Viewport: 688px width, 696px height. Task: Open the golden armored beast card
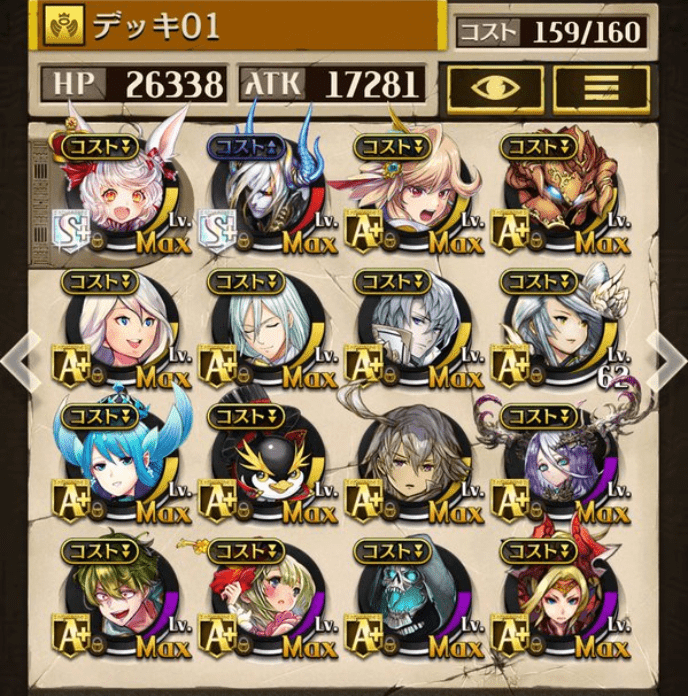(x=560, y=195)
